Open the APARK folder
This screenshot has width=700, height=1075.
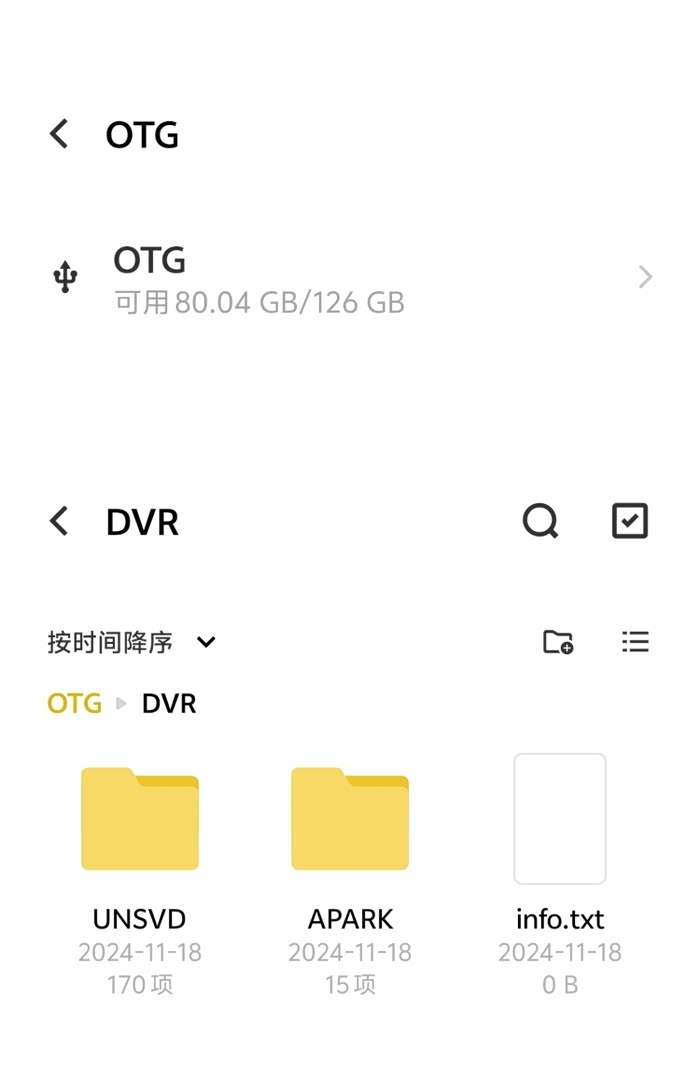[x=350, y=820]
